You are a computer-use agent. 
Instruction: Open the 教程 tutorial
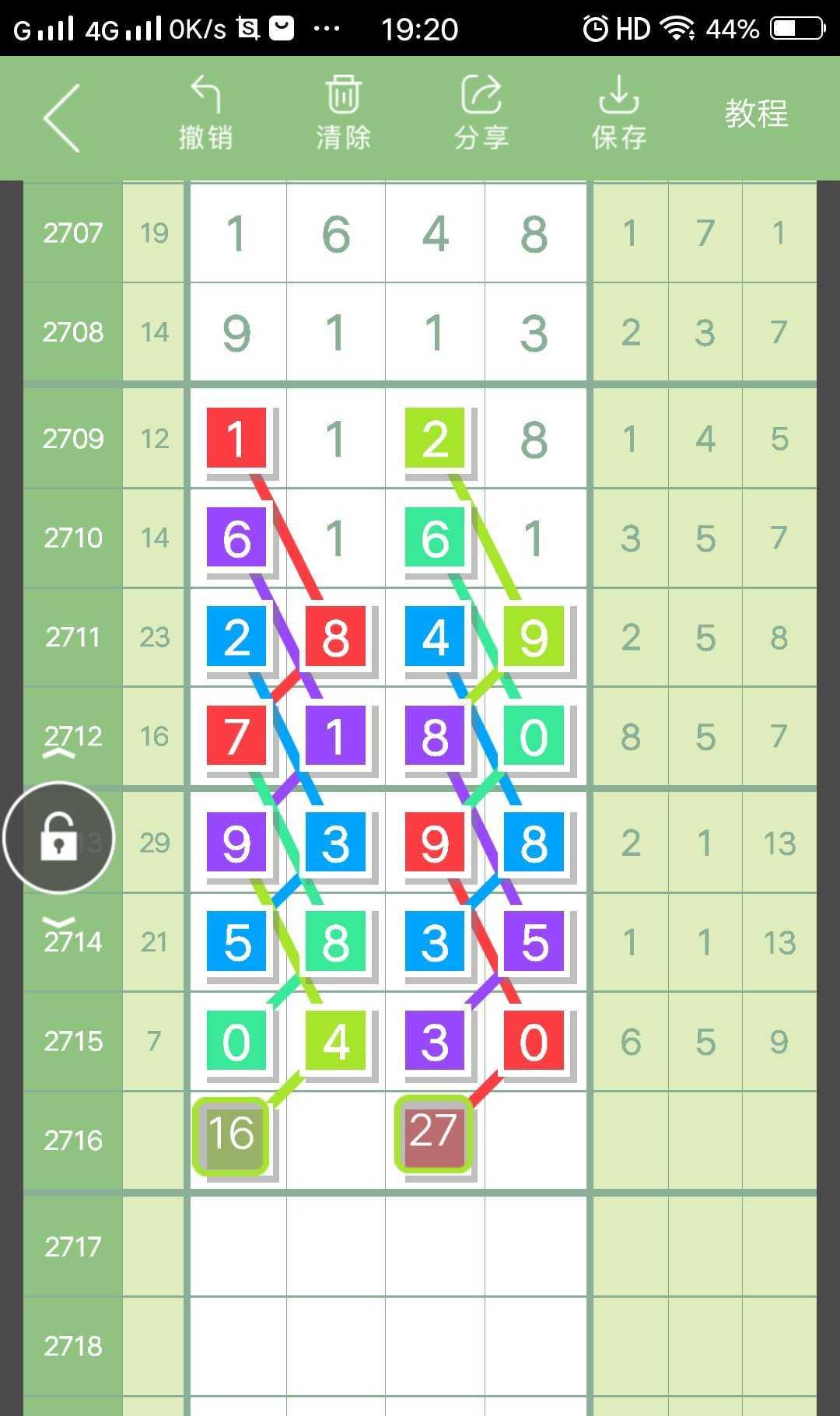point(756,114)
